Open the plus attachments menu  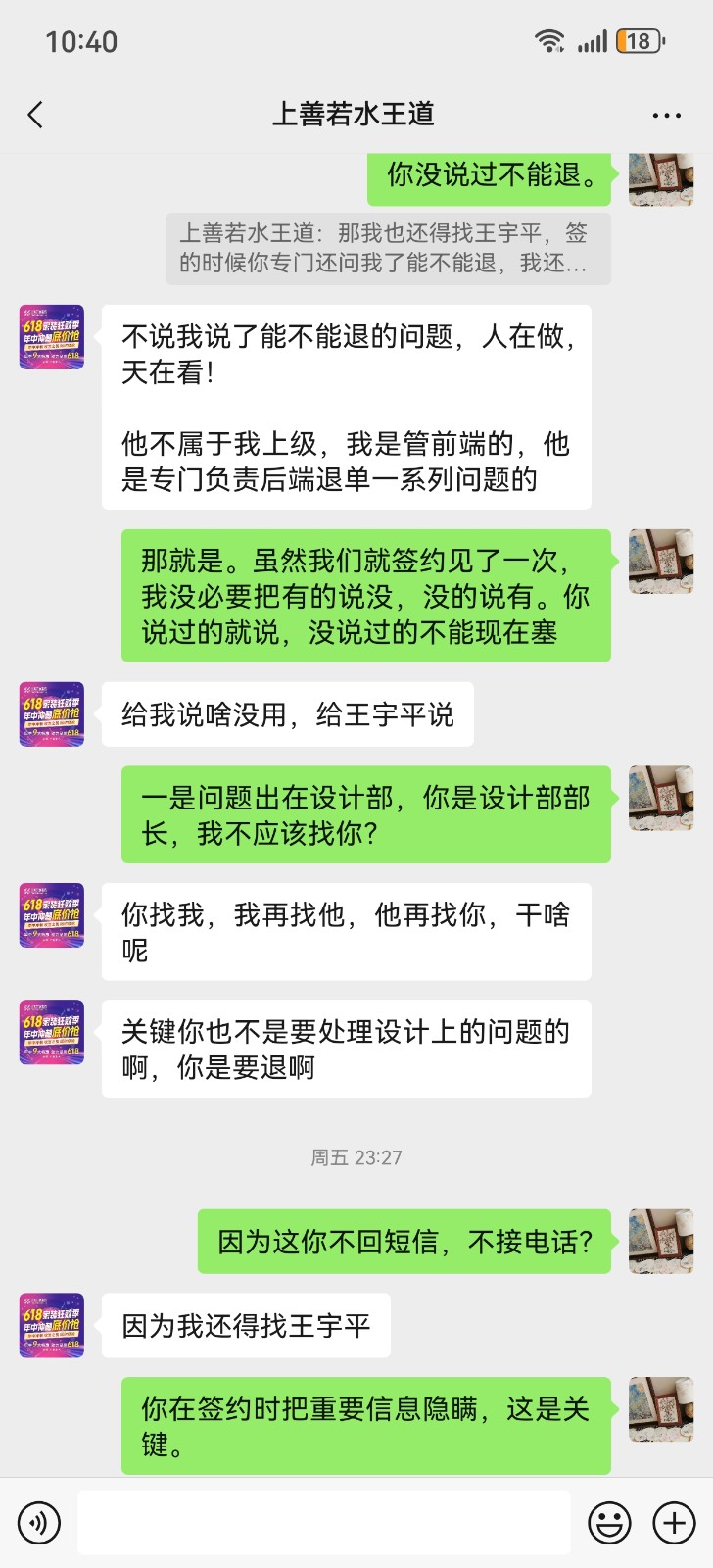click(x=674, y=1523)
